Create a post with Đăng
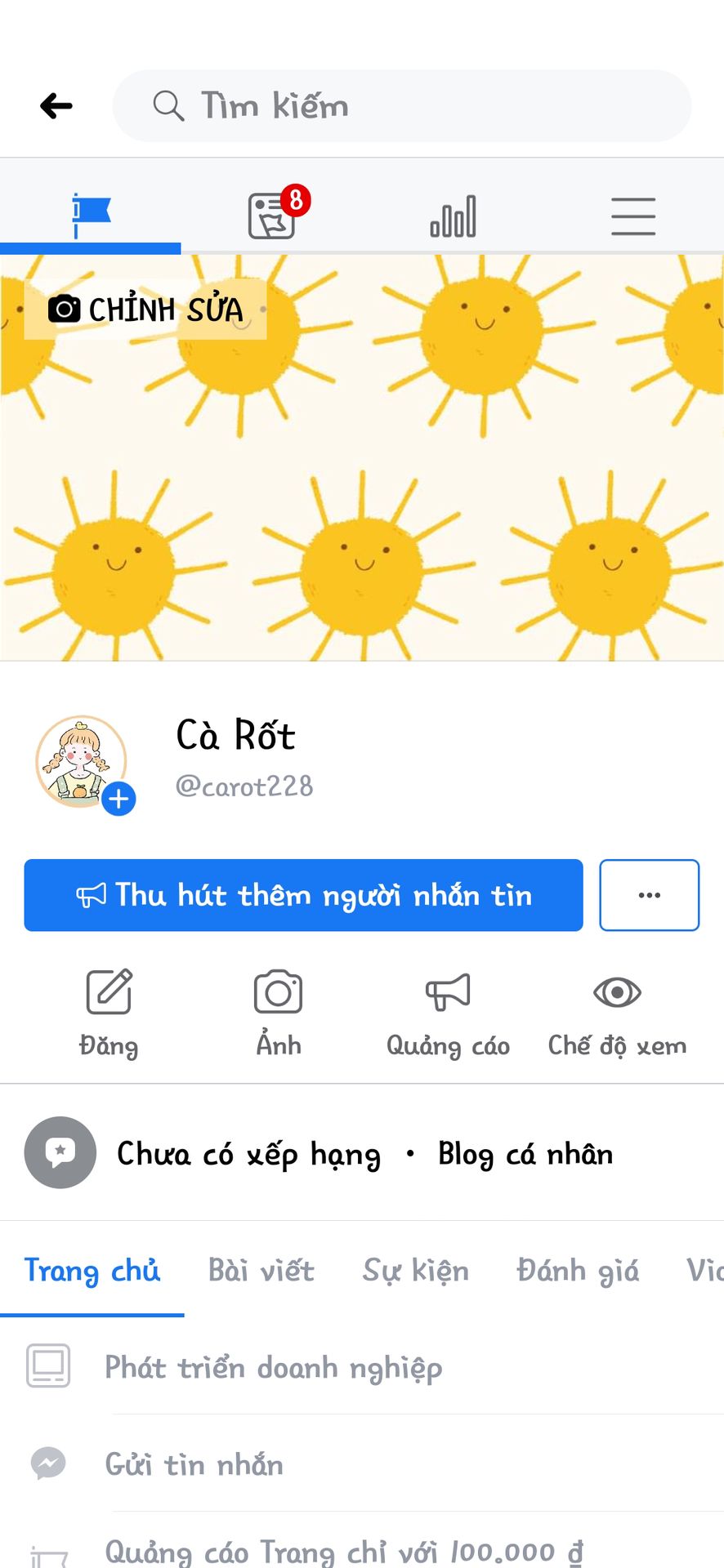 pyautogui.click(x=109, y=1013)
